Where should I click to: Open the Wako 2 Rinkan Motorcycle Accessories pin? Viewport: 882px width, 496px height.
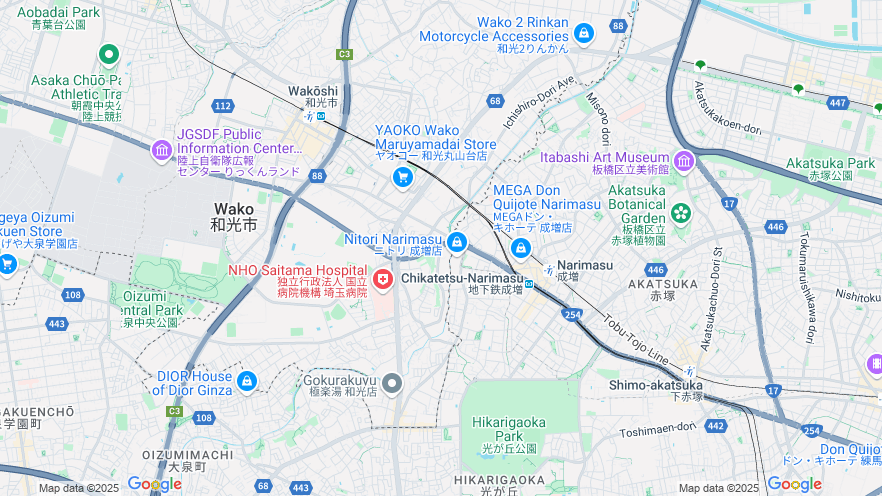pyautogui.click(x=584, y=34)
